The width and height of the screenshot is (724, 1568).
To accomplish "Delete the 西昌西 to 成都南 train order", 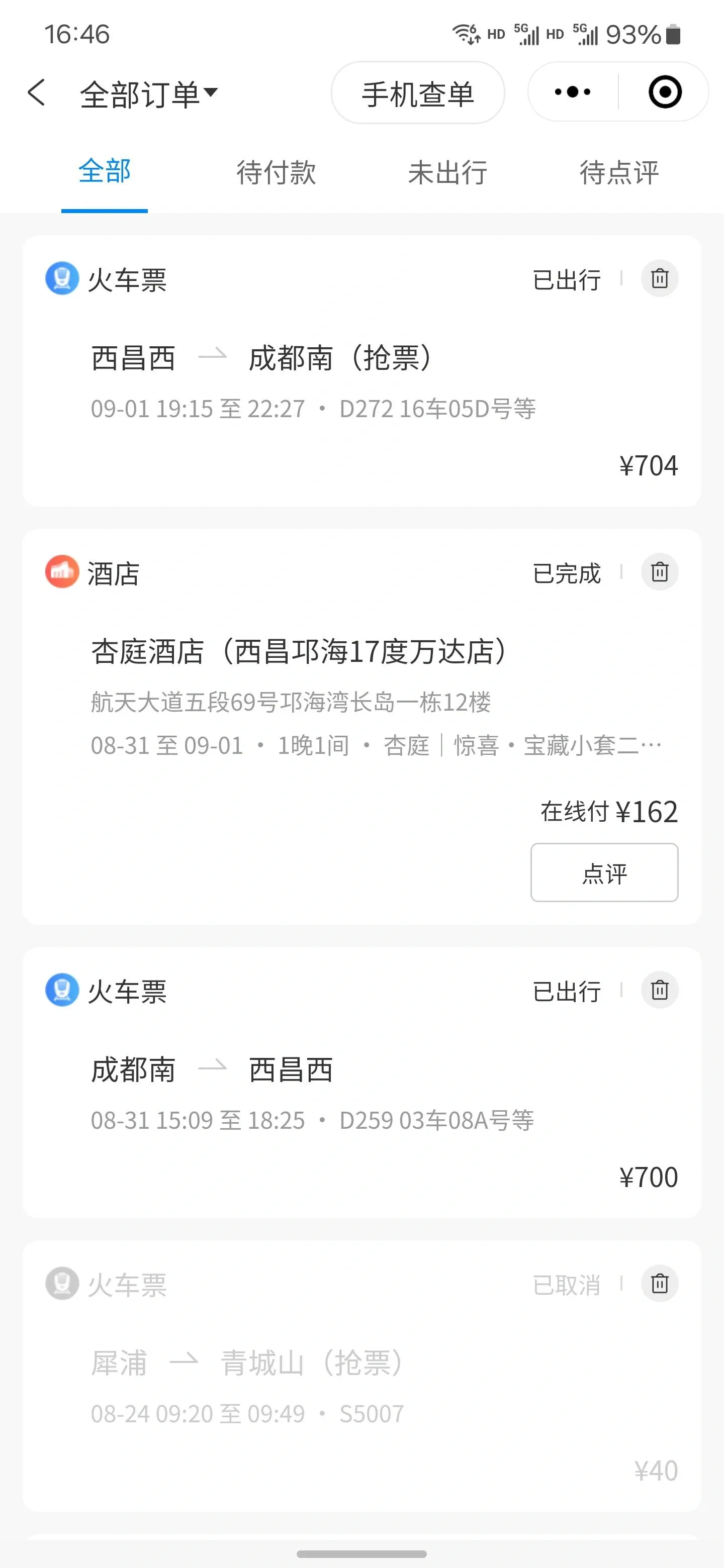I will coord(660,279).
